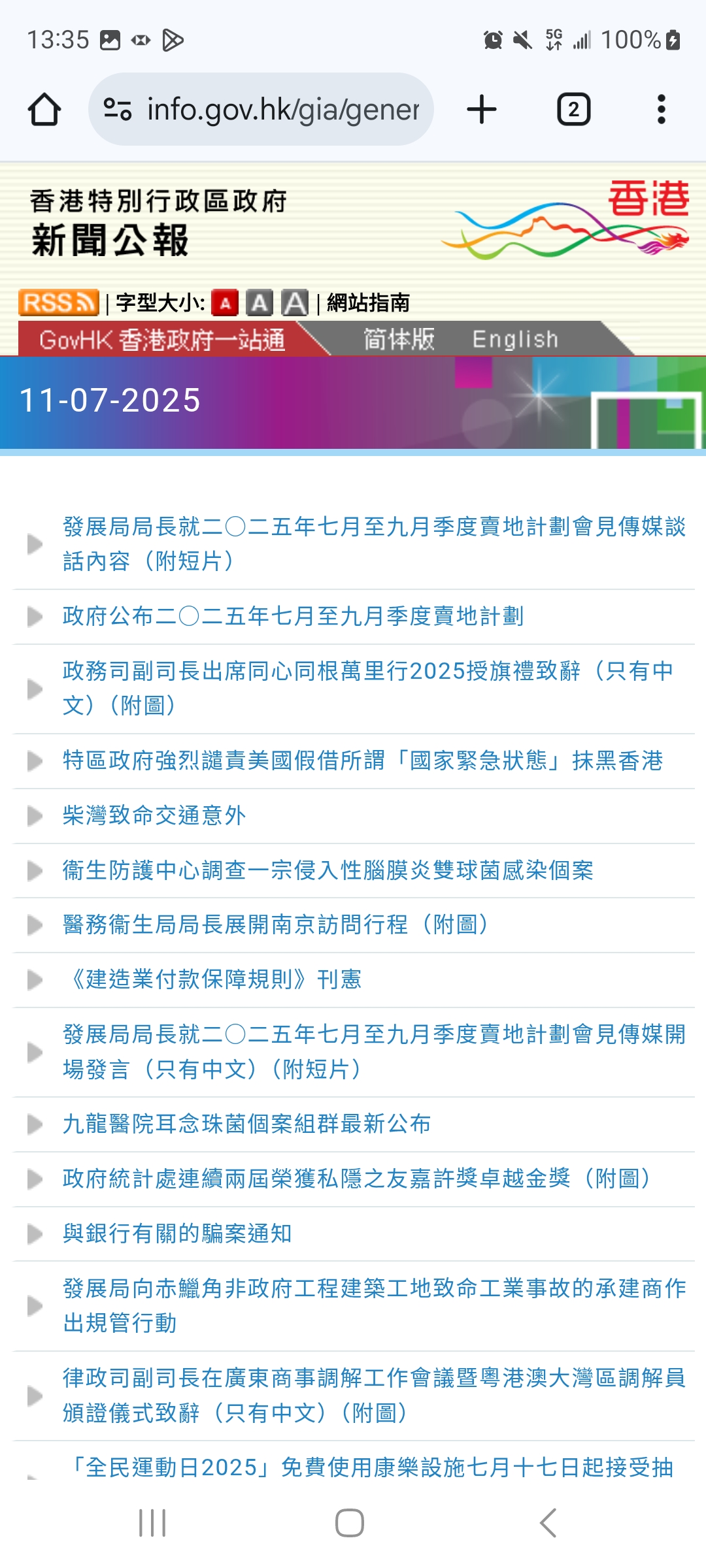This screenshot has width=706, height=1568.
Task: Open the 柴灣致命交通意外 press release
Action: click(154, 815)
